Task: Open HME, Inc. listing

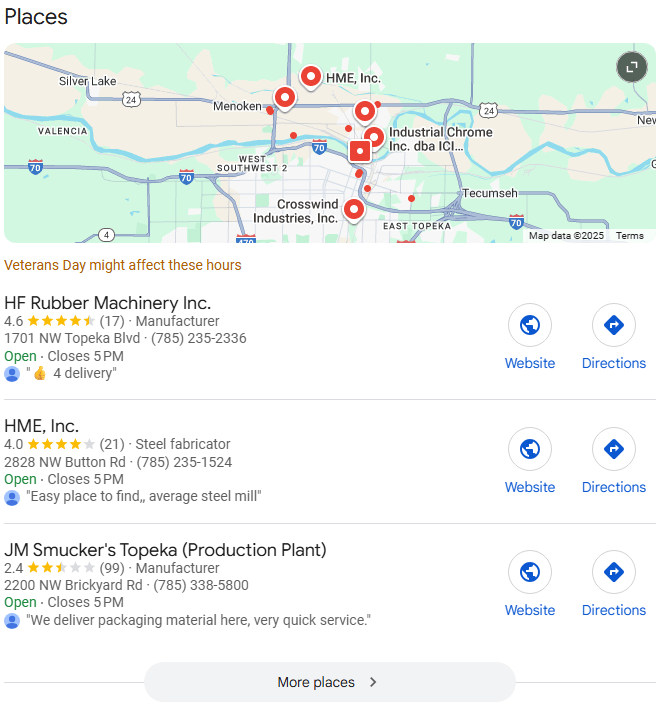Action: (41, 426)
